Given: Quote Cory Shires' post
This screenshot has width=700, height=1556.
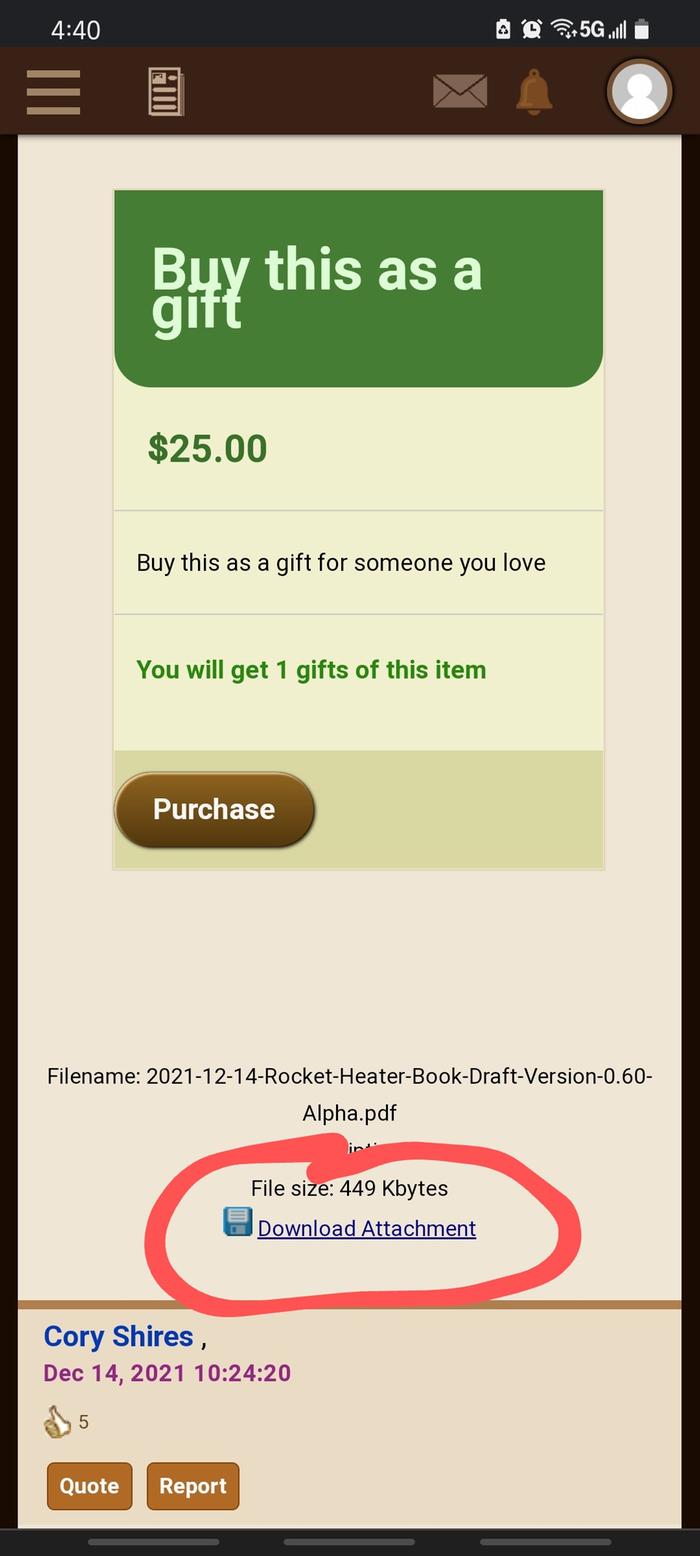Looking at the screenshot, I should pyautogui.click(x=89, y=1486).
